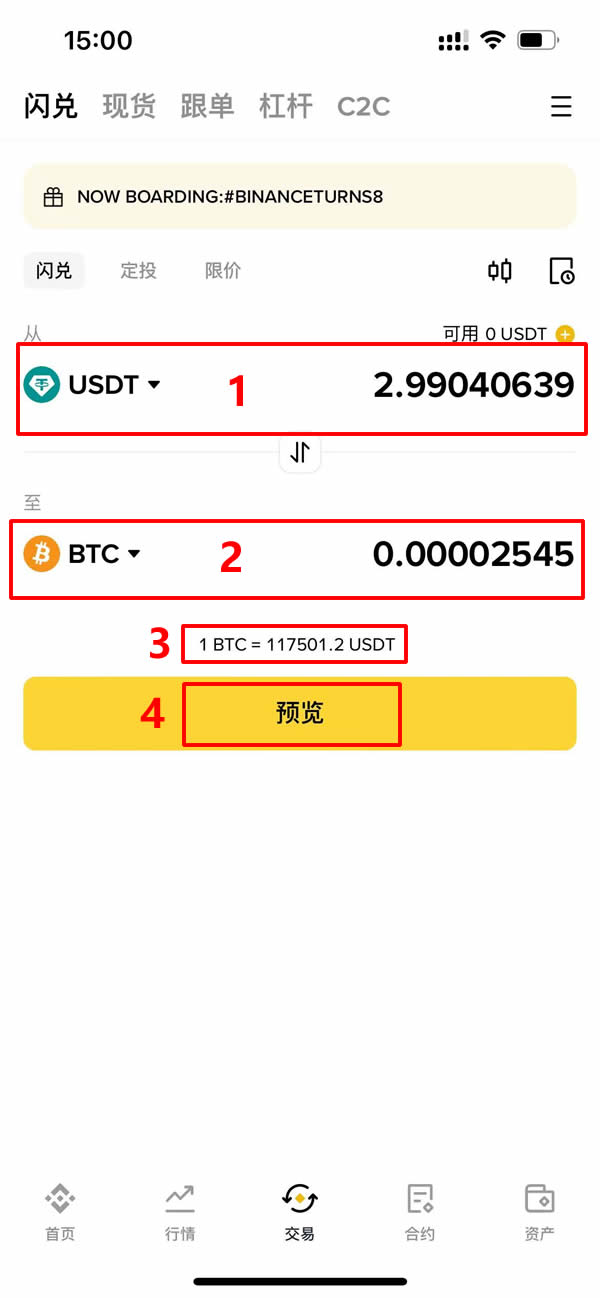Open the 行情 markets tab
600x1298 pixels.
coord(180,1212)
